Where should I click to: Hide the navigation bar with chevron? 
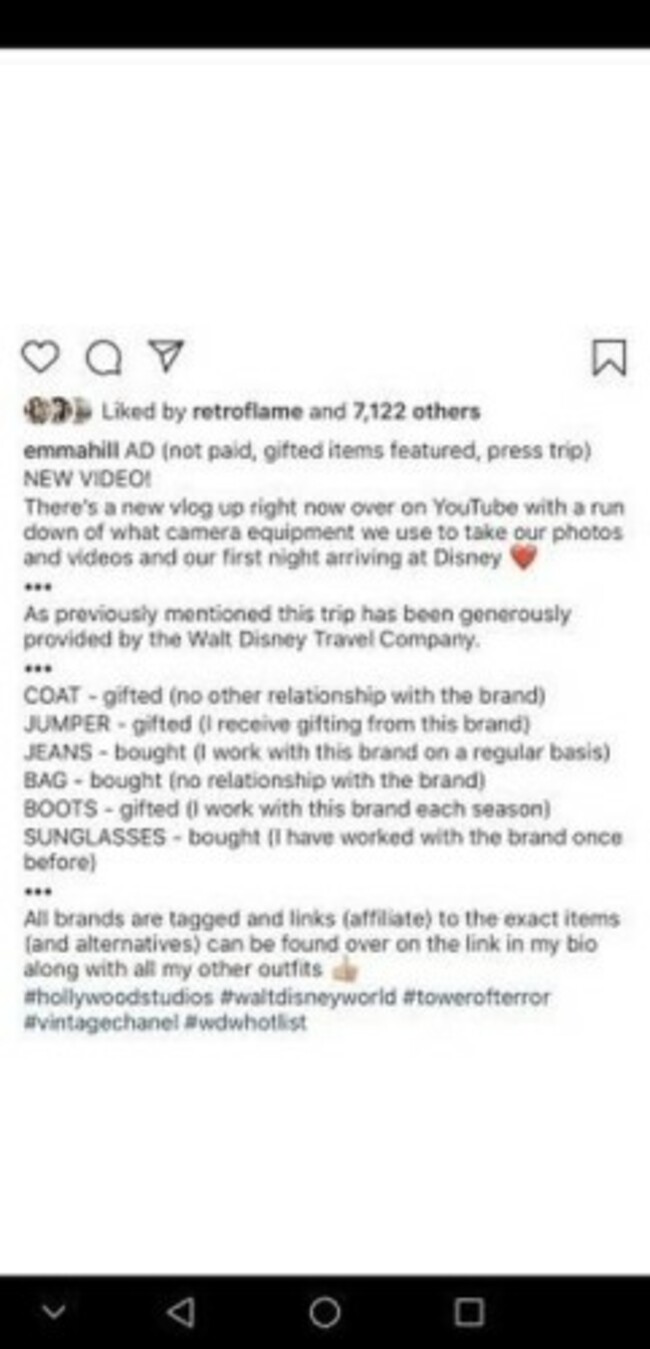point(54,1311)
